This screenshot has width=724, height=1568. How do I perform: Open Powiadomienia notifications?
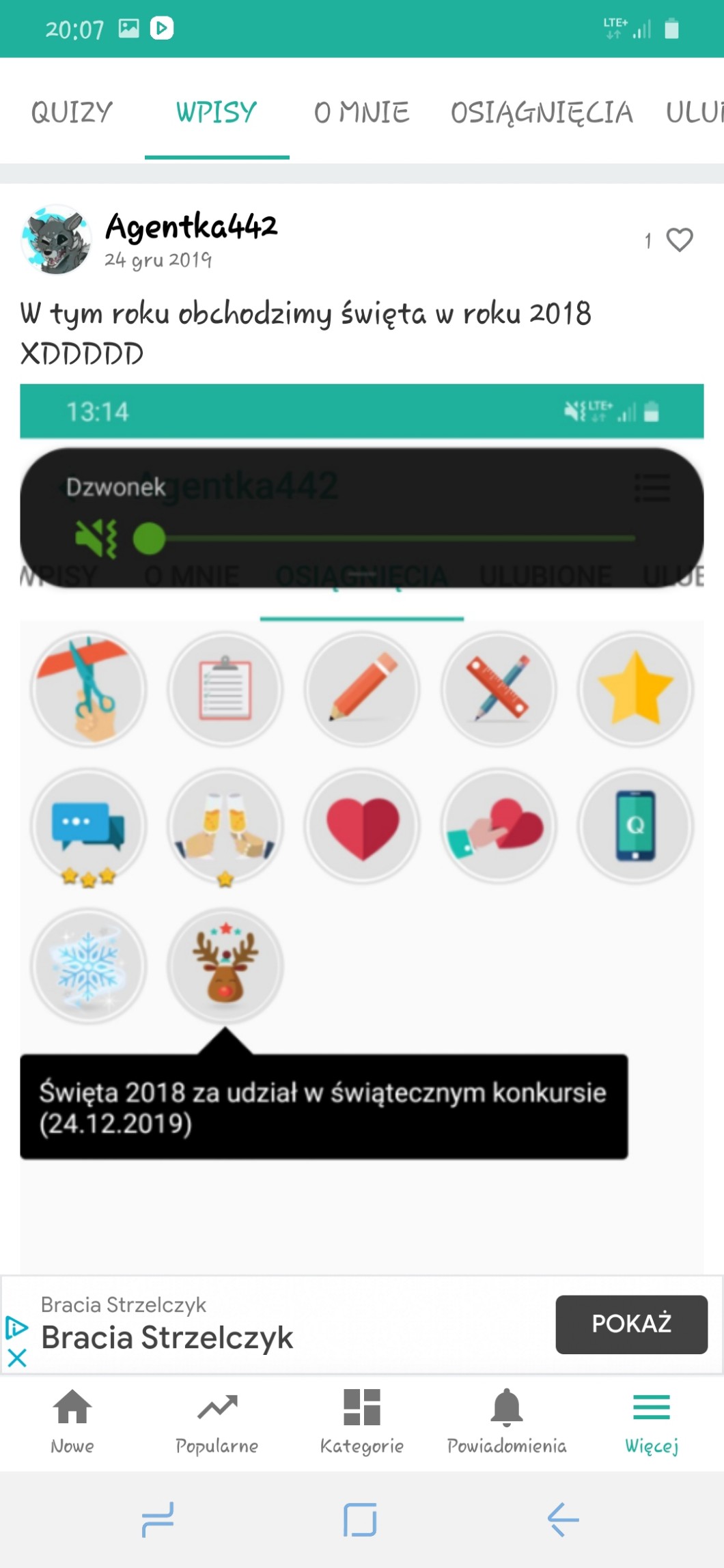coord(506,1420)
